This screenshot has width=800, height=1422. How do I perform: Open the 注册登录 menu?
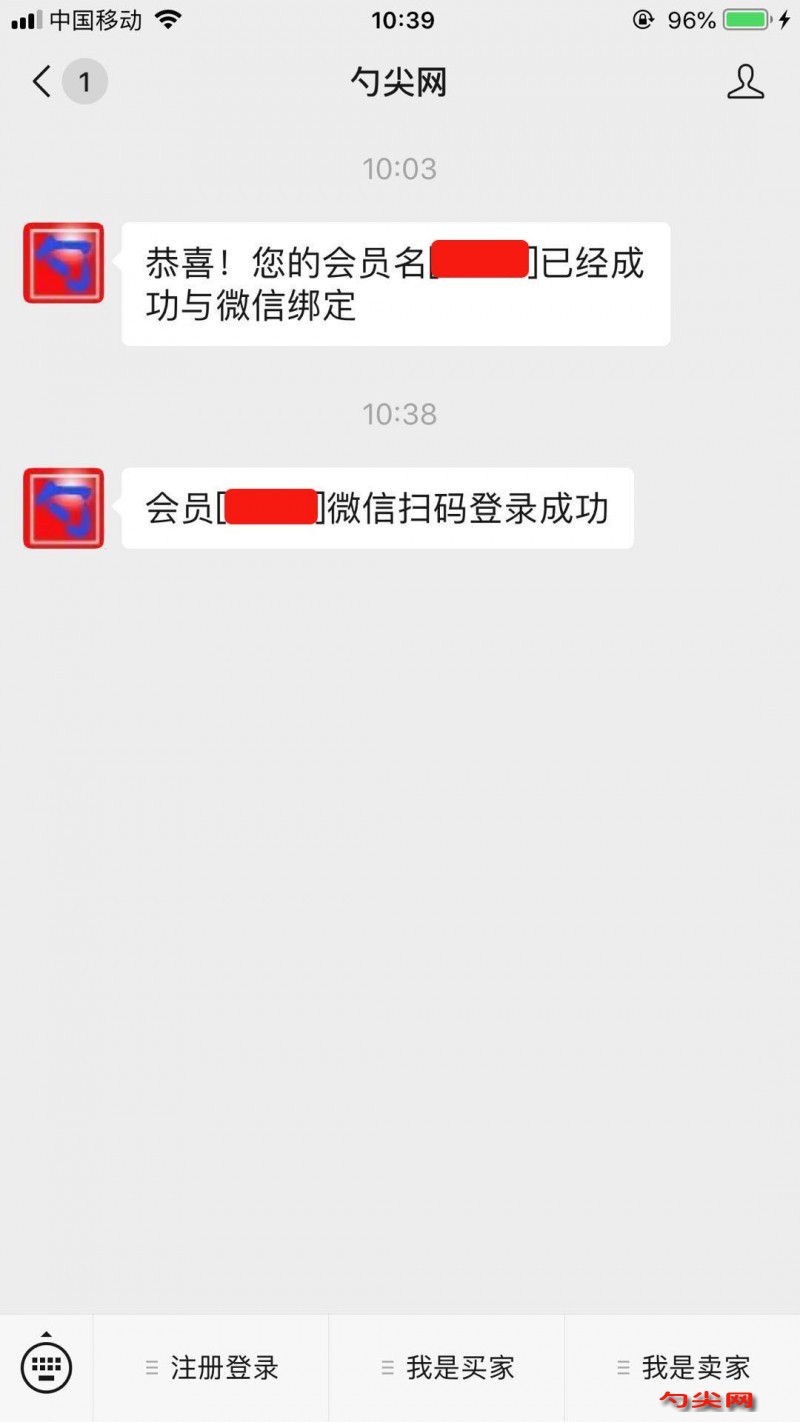(212, 1367)
